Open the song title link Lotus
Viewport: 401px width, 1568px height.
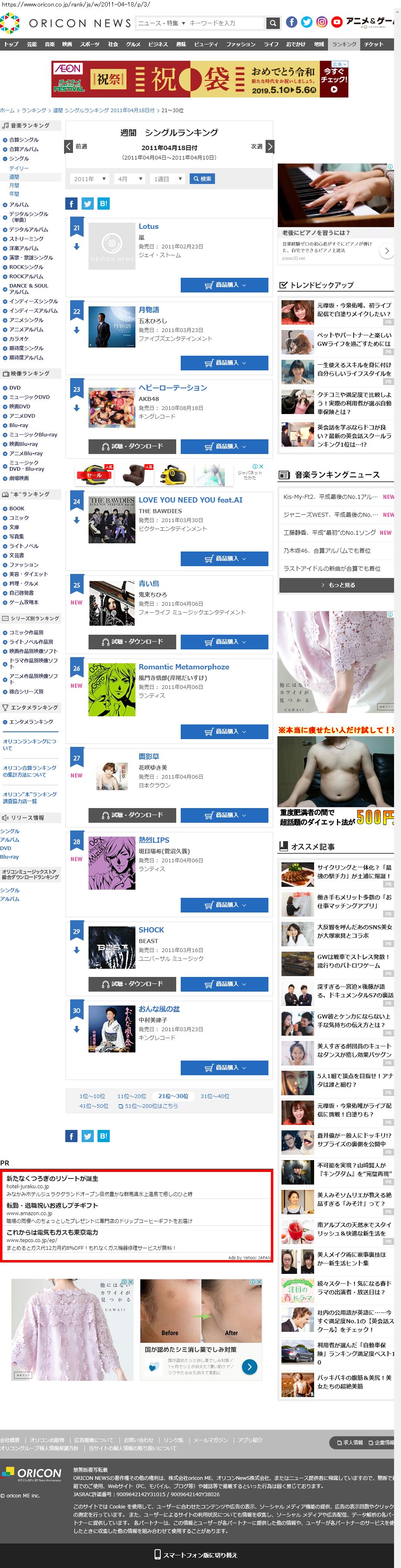click(148, 226)
